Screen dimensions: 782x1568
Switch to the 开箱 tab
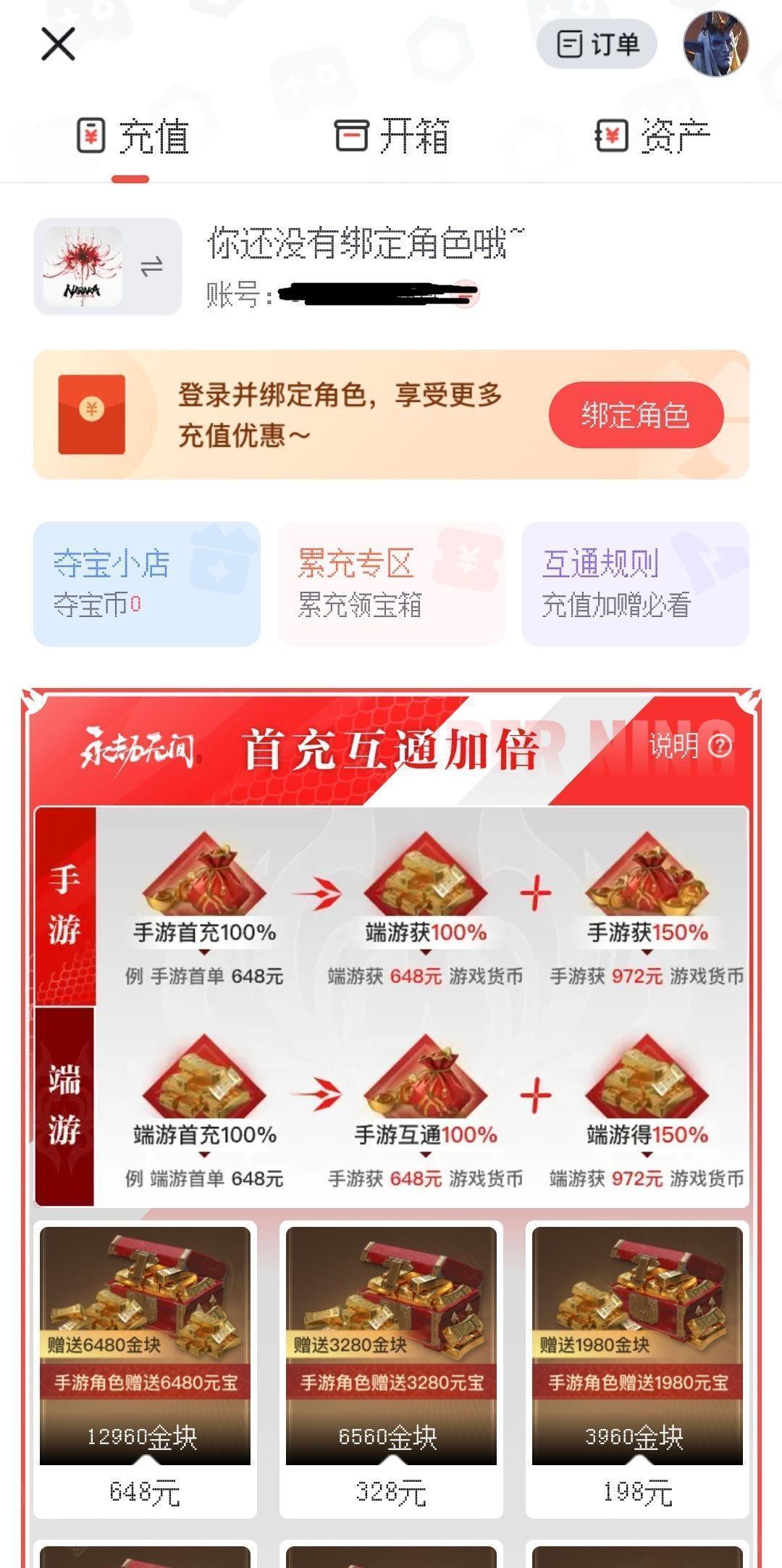392,136
